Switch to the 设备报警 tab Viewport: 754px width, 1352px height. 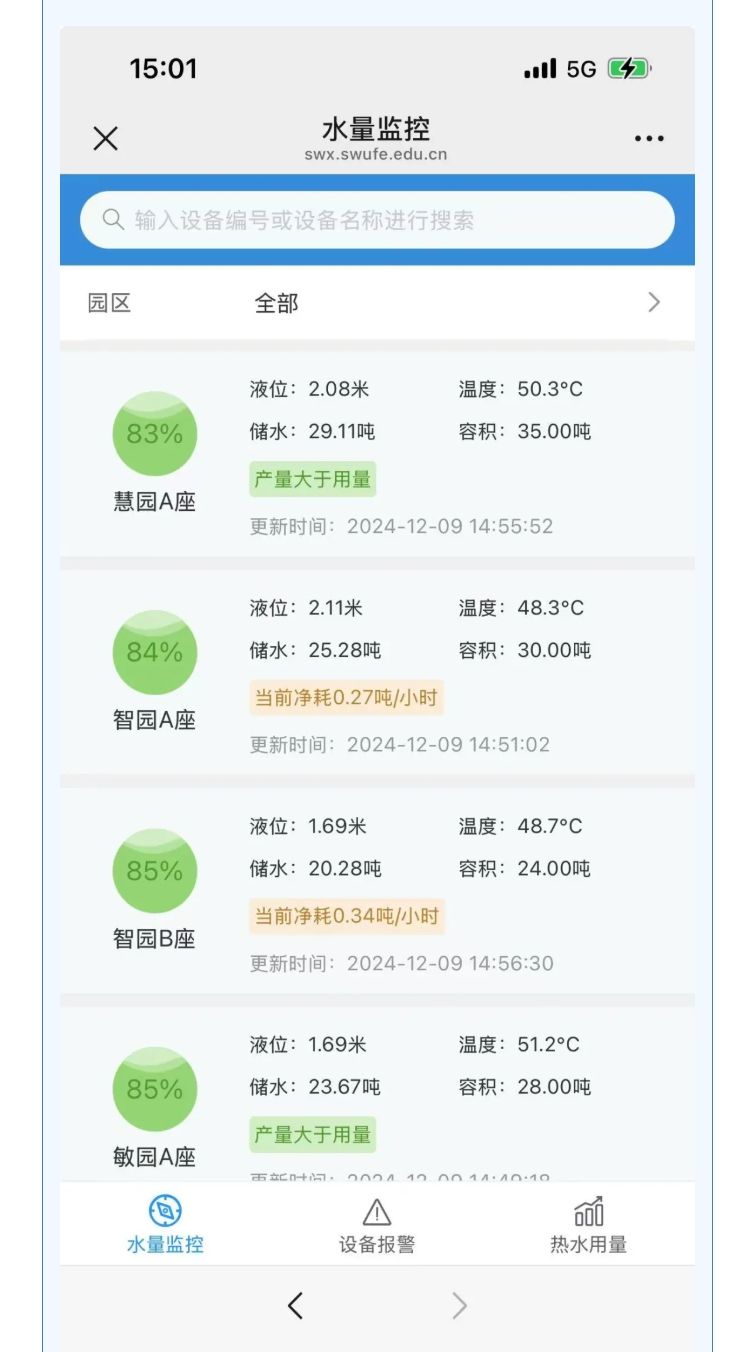377,1225
